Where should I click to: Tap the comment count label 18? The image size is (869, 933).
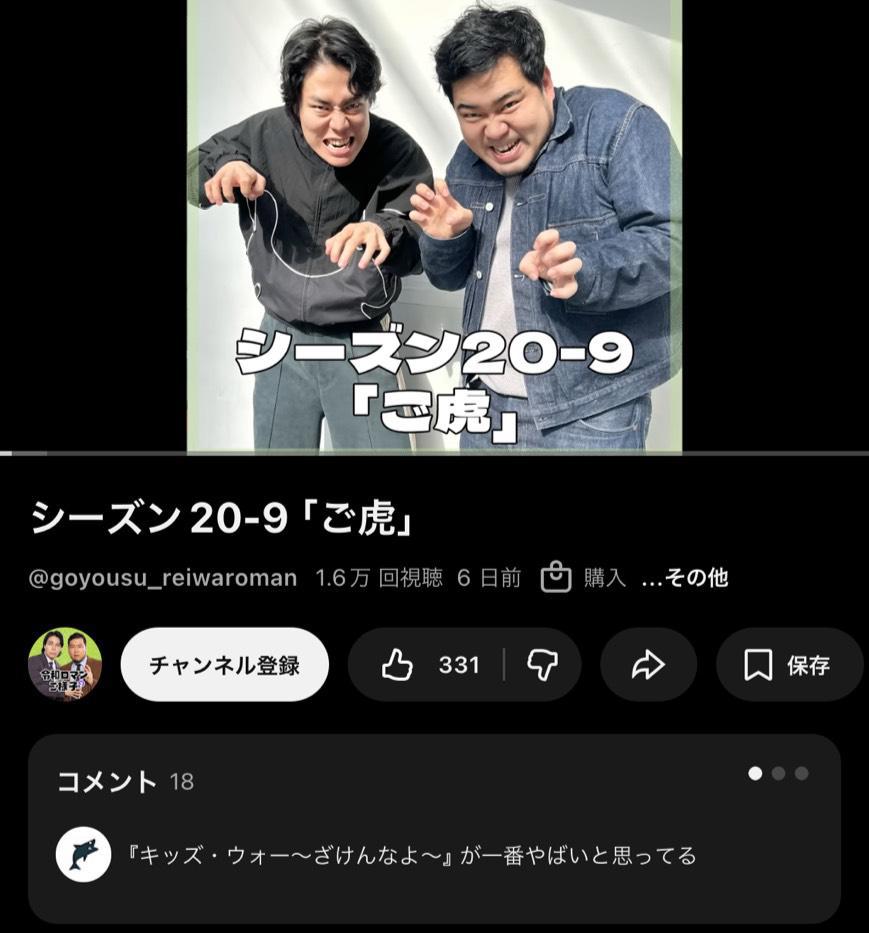173,783
